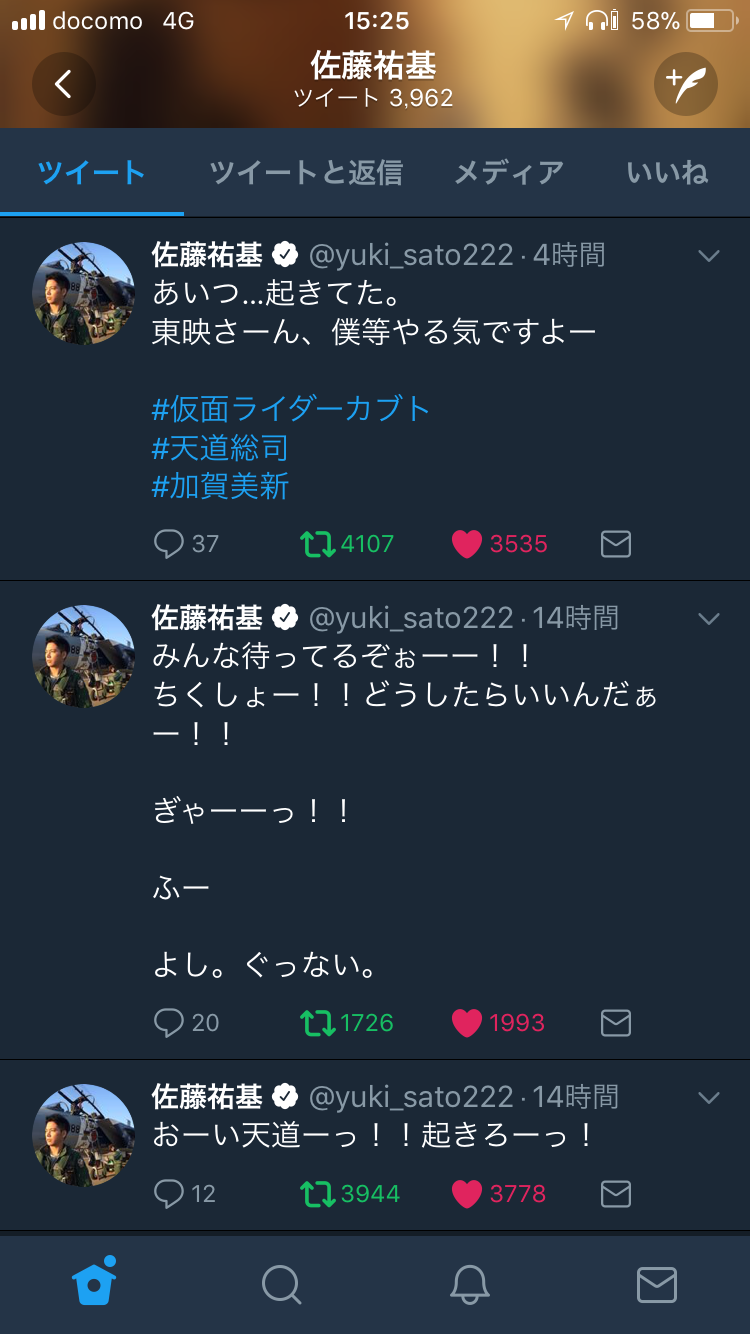
Task: Expand options for the 4時間 tweet
Action: point(709,256)
